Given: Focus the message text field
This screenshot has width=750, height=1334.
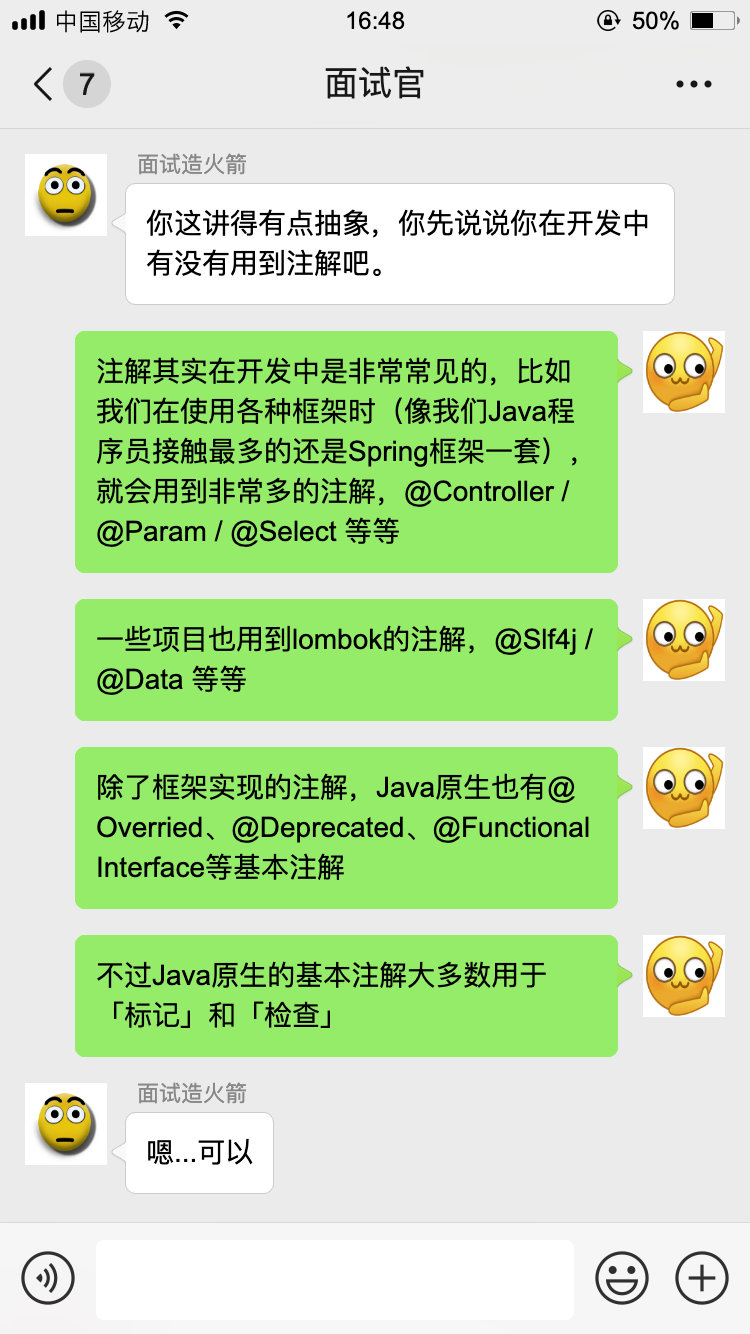Looking at the screenshot, I should tap(335, 1278).
